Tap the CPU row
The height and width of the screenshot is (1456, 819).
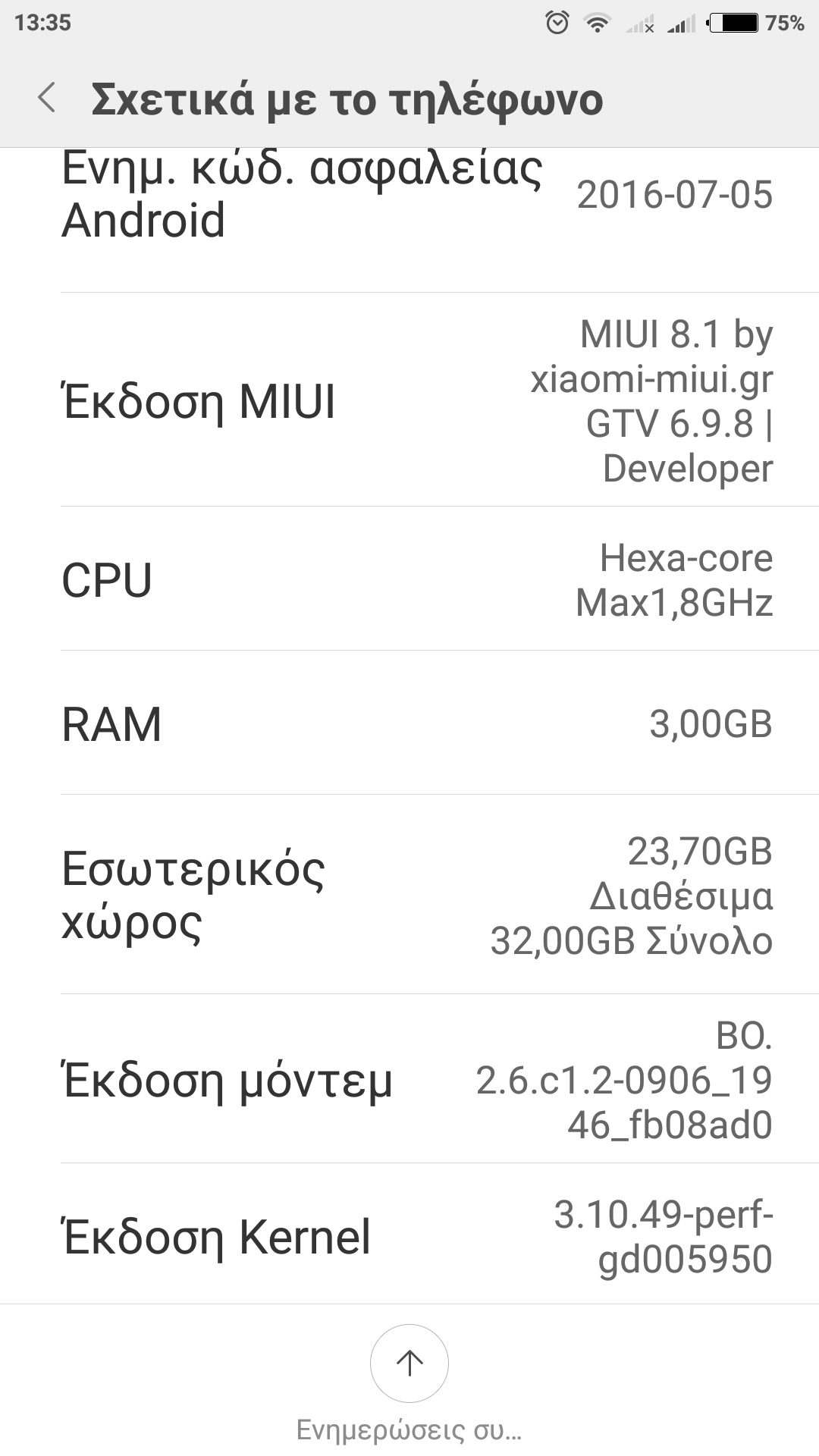409,579
